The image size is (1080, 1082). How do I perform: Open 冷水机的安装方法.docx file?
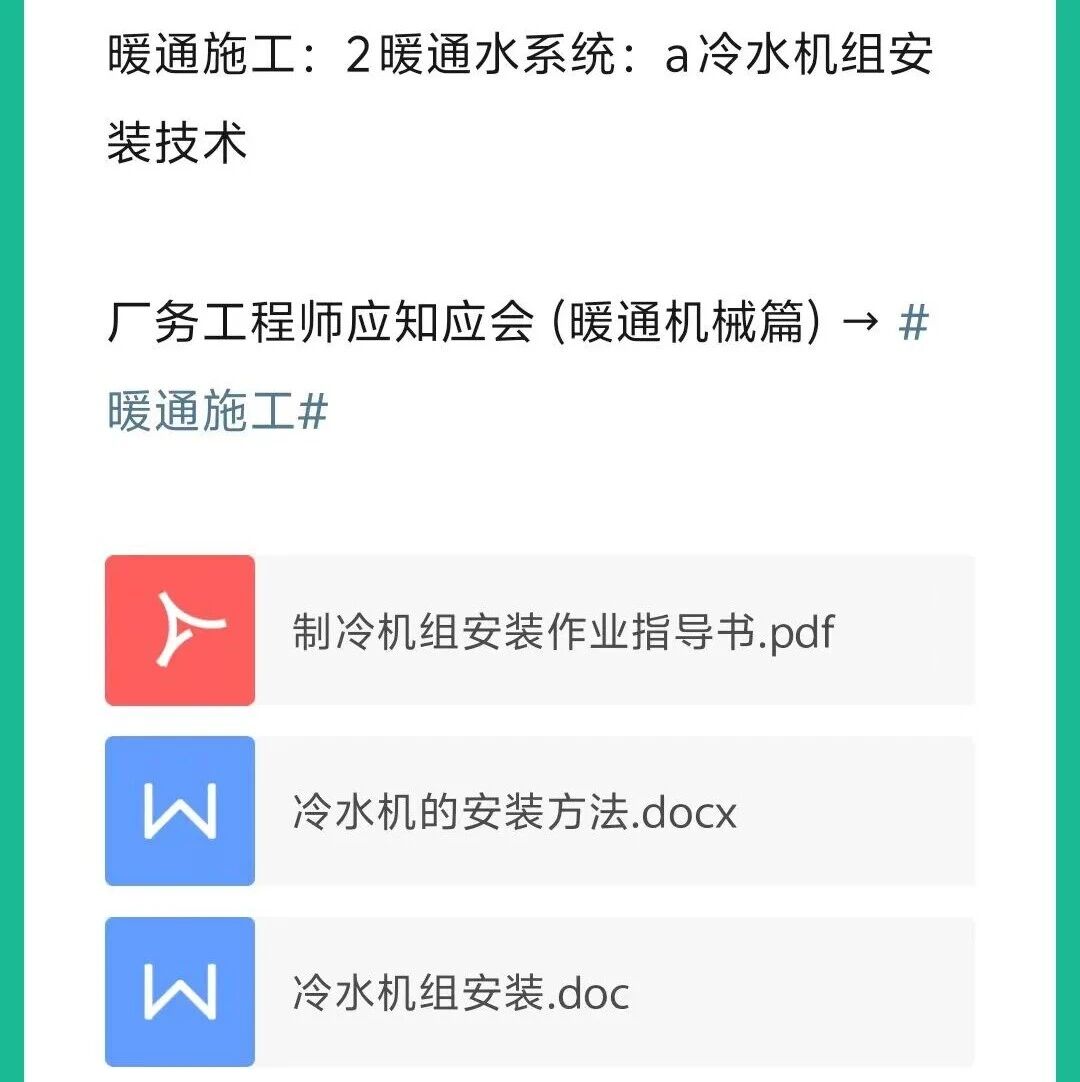coord(540,811)
